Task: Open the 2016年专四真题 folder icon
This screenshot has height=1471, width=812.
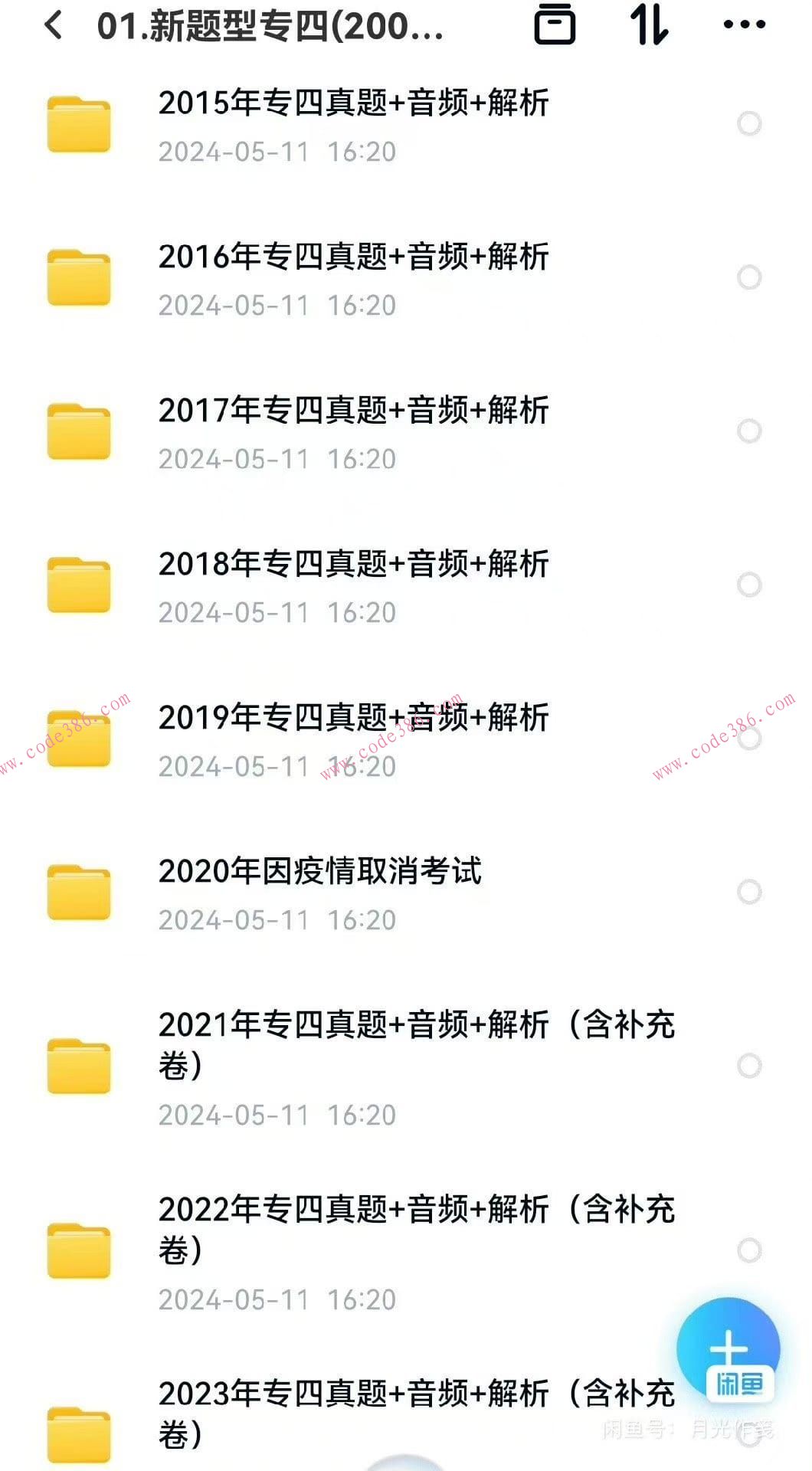Action: [79, 276]
